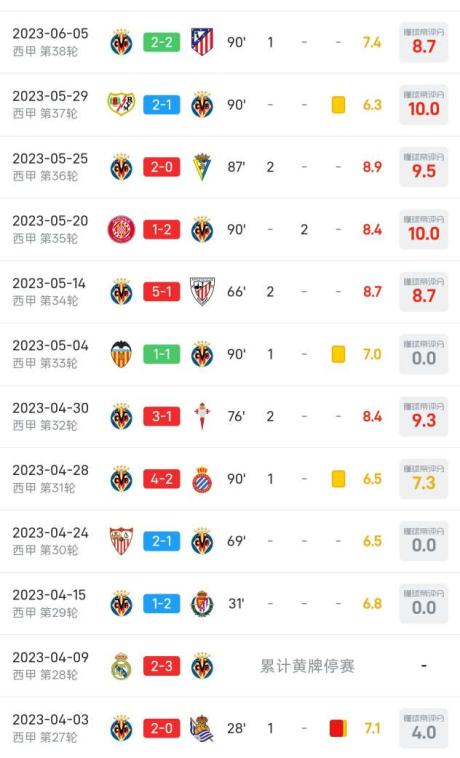Open the 2023-04-28 Round 31 4-2 match
Image resolution: width=460 pixels, height=758 pixels.
click(230, 479)
